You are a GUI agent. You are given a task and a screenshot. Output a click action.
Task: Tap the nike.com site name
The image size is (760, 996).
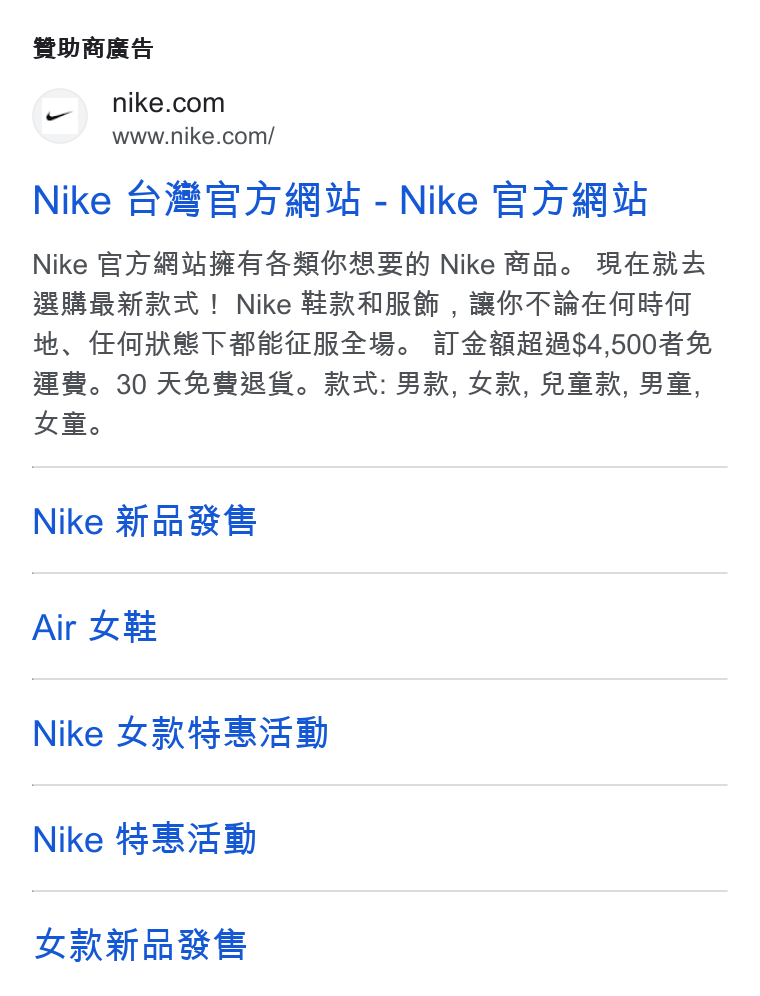(168, 103)
